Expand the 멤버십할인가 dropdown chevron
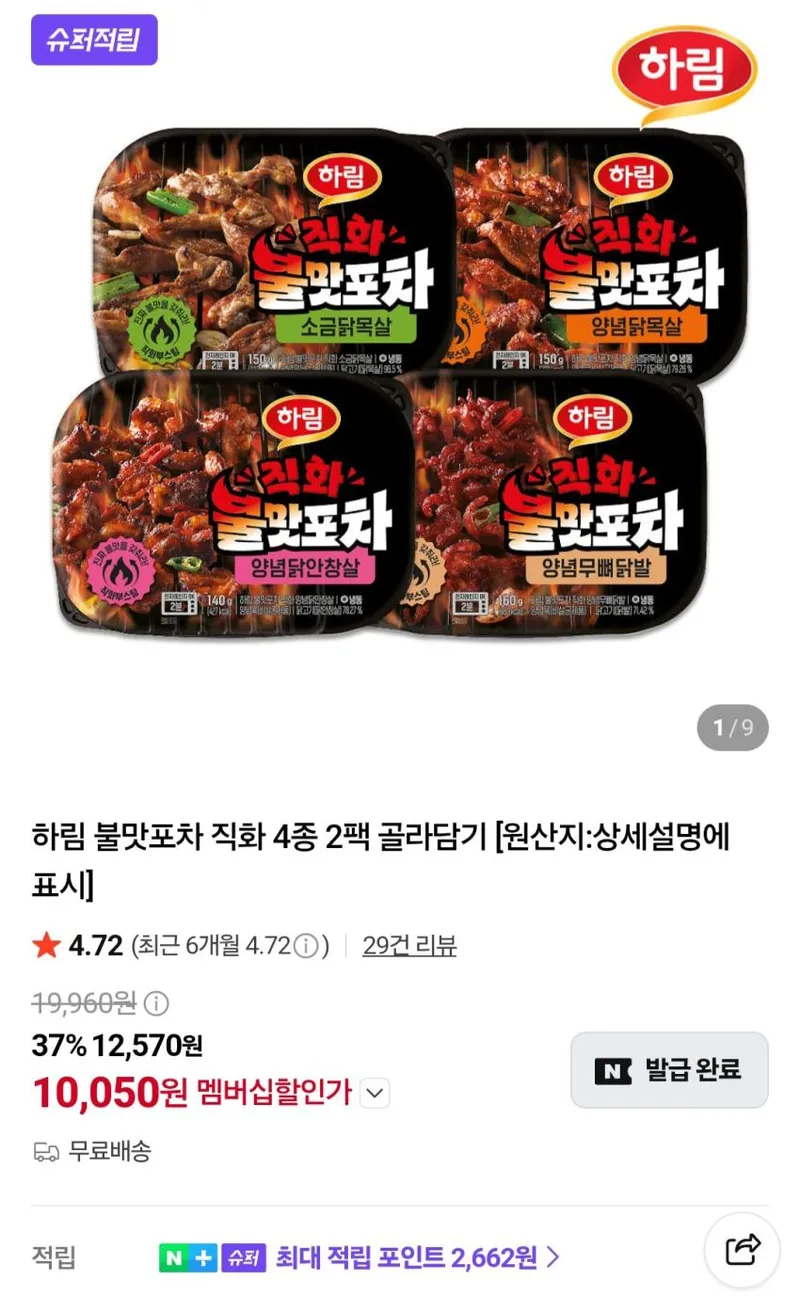 (374, 1093)
